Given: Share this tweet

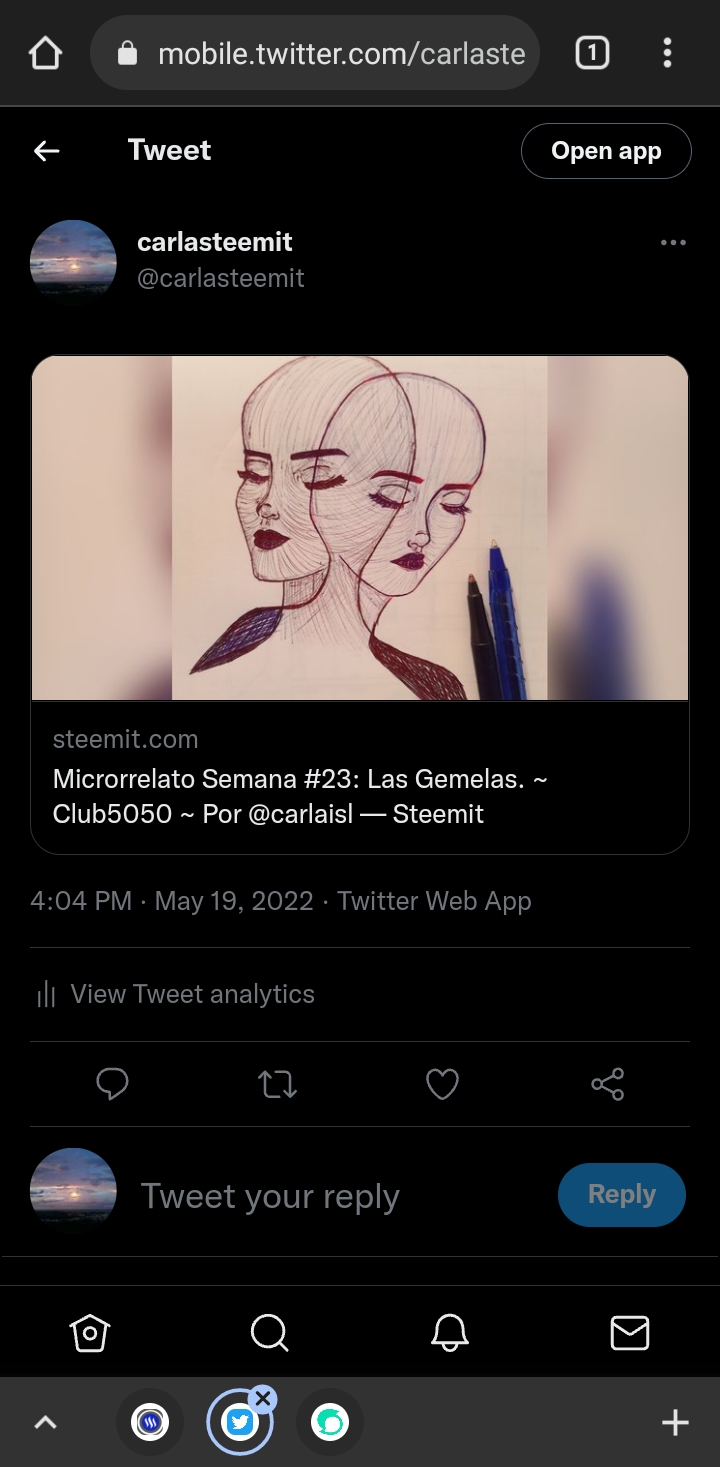Looking at the screenshot, I should tap(607, 1084).
